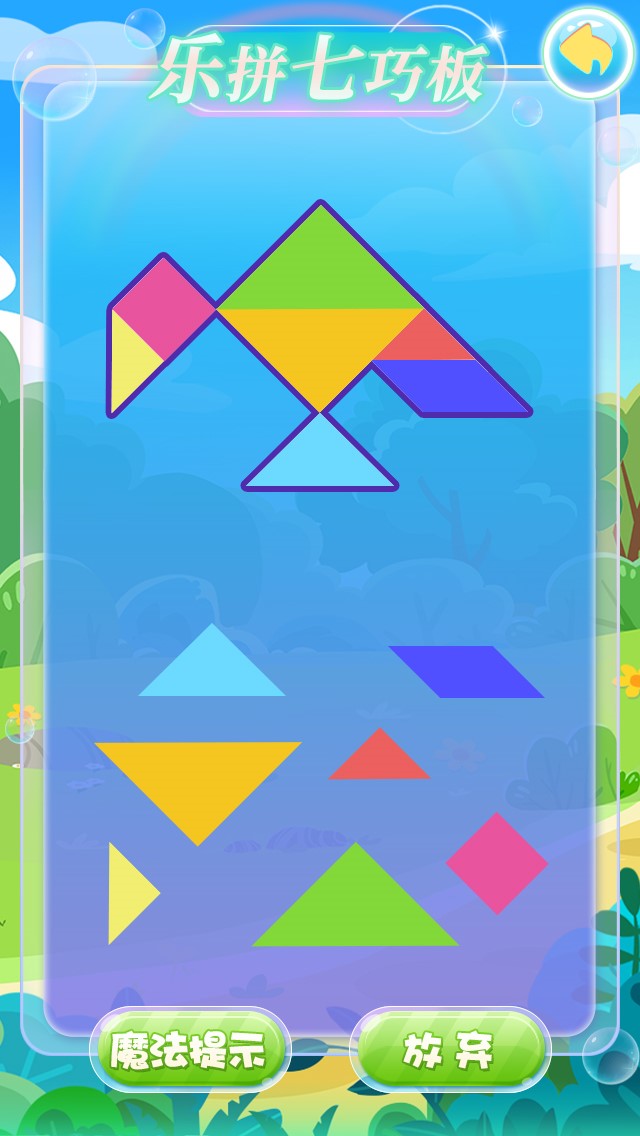640x1136 pixels.
Task: Tap the 魔法提示 hint button
Action: coord(190,1051)
